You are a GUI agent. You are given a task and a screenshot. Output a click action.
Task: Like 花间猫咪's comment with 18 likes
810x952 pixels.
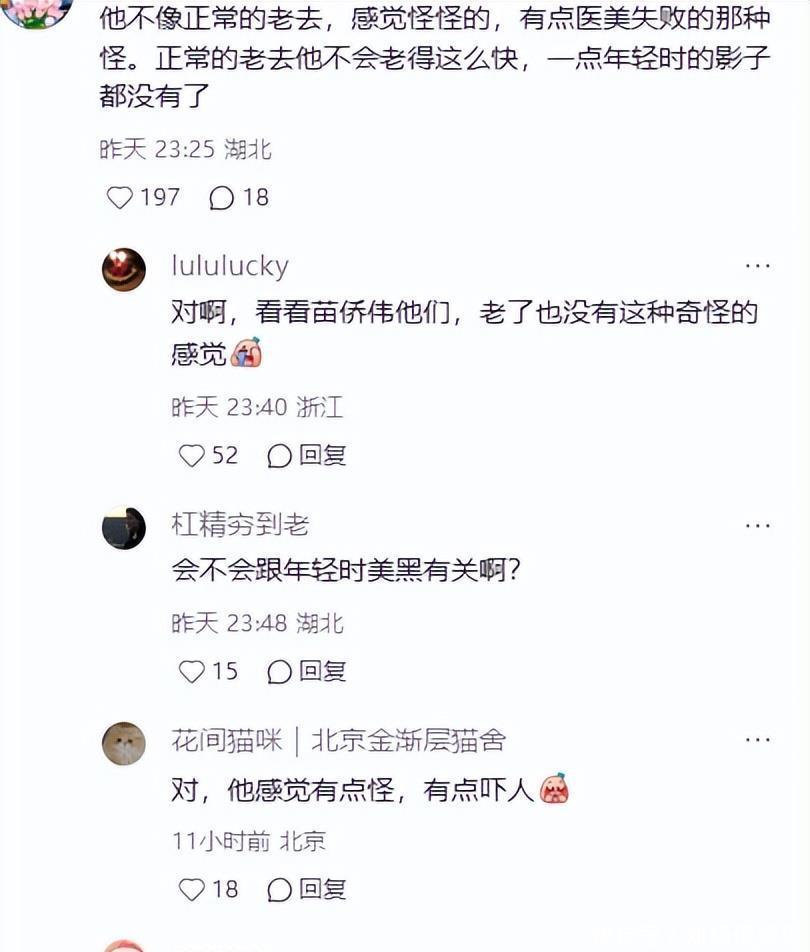pos(192,889)
